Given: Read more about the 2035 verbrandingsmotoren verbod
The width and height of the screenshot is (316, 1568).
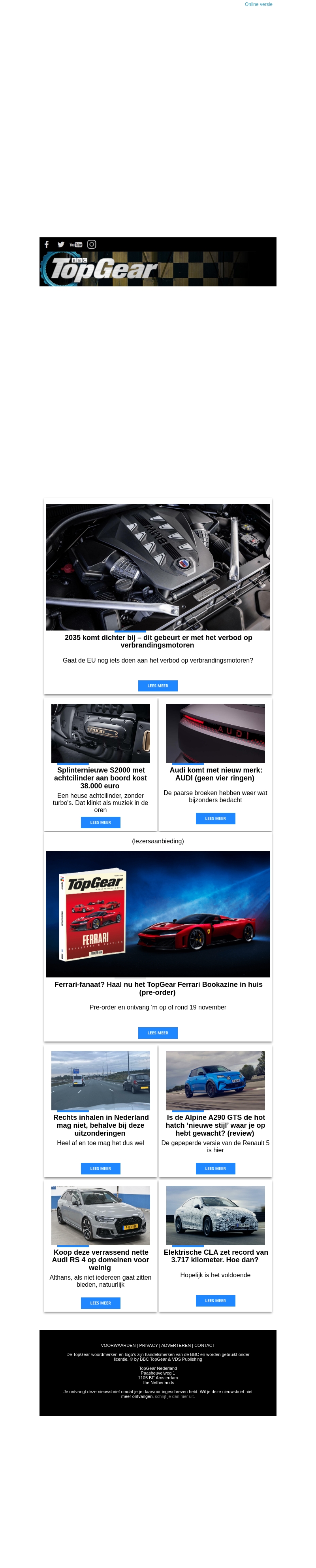Looking at the screenshot, I should point(157,686).
